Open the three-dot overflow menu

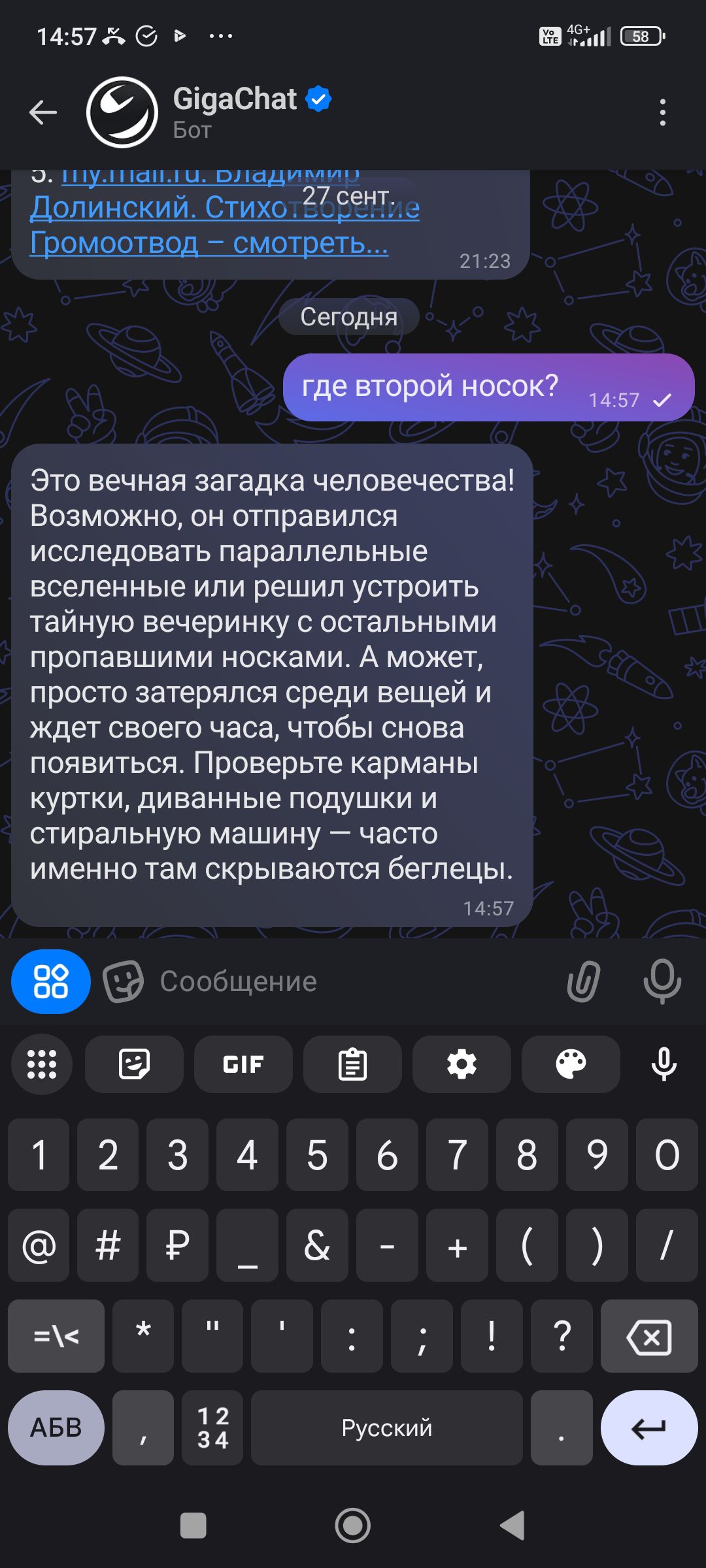662,112
